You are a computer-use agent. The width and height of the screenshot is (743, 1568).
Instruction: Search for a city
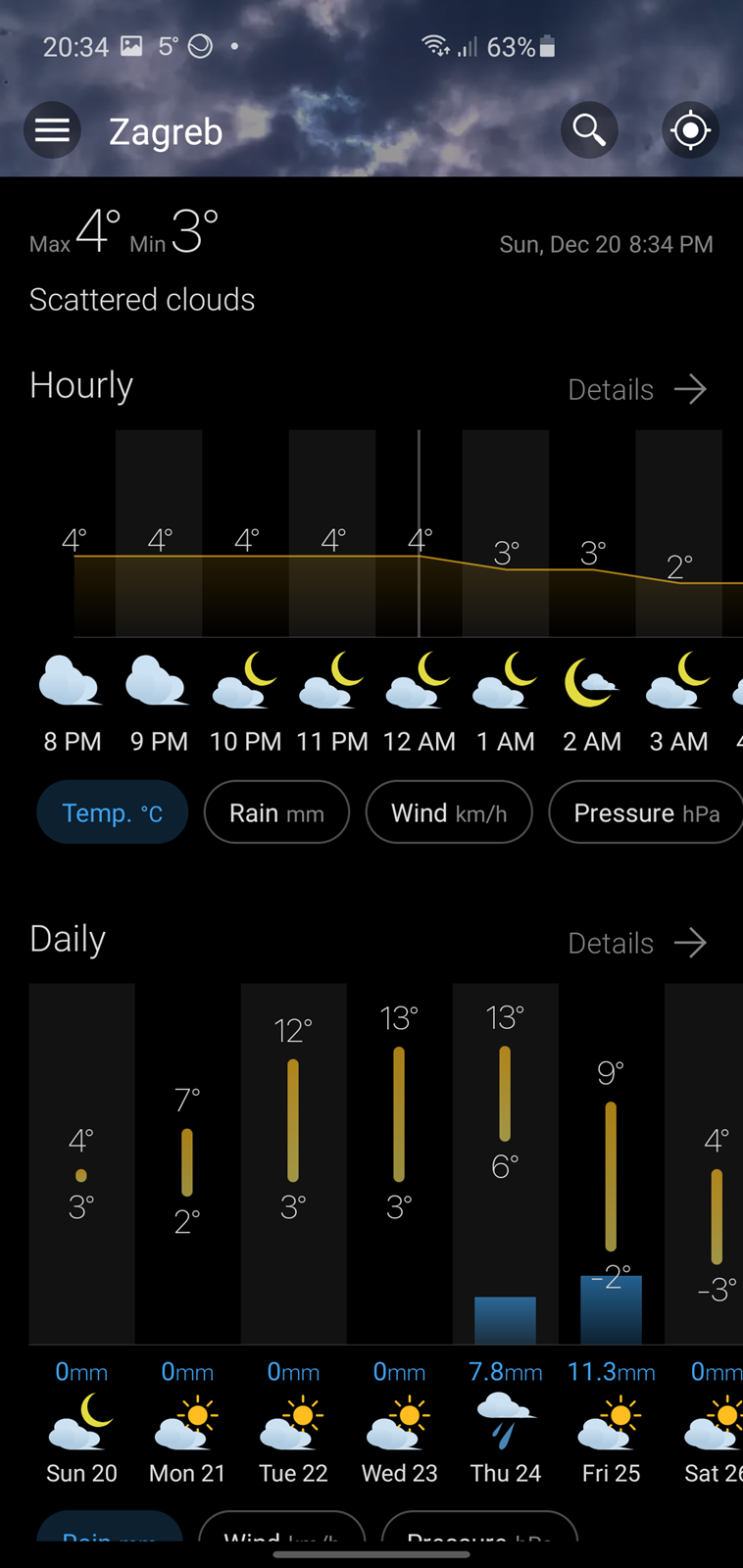coord(589,130)
